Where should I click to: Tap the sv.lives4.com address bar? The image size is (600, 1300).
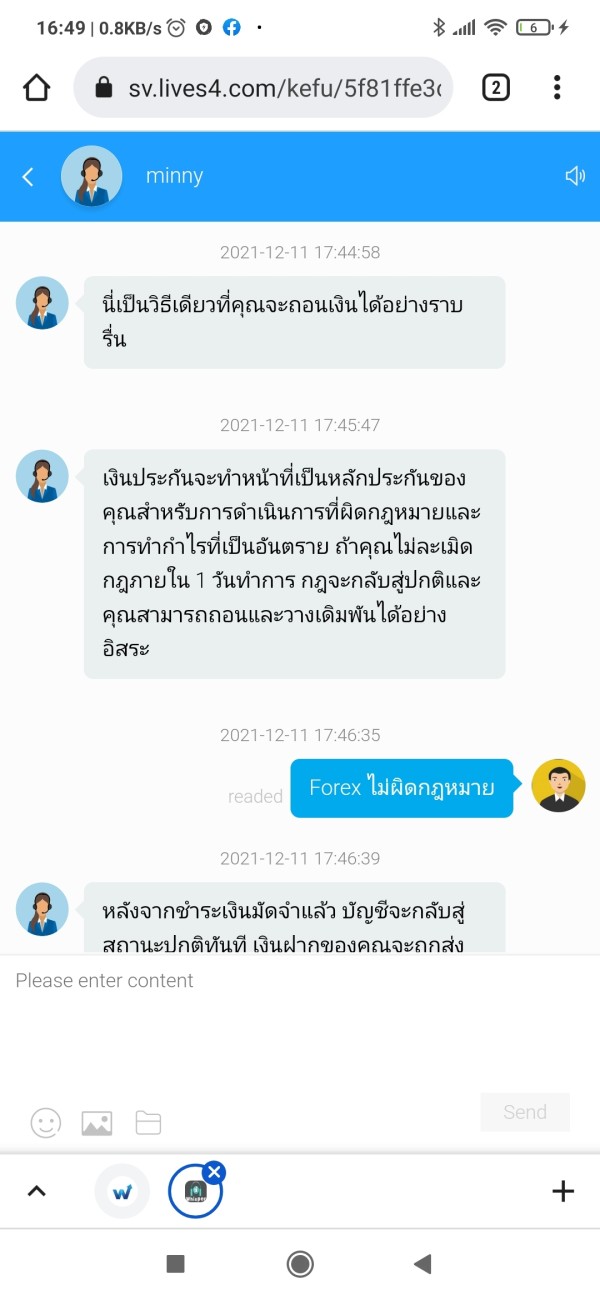click(263, 88)
